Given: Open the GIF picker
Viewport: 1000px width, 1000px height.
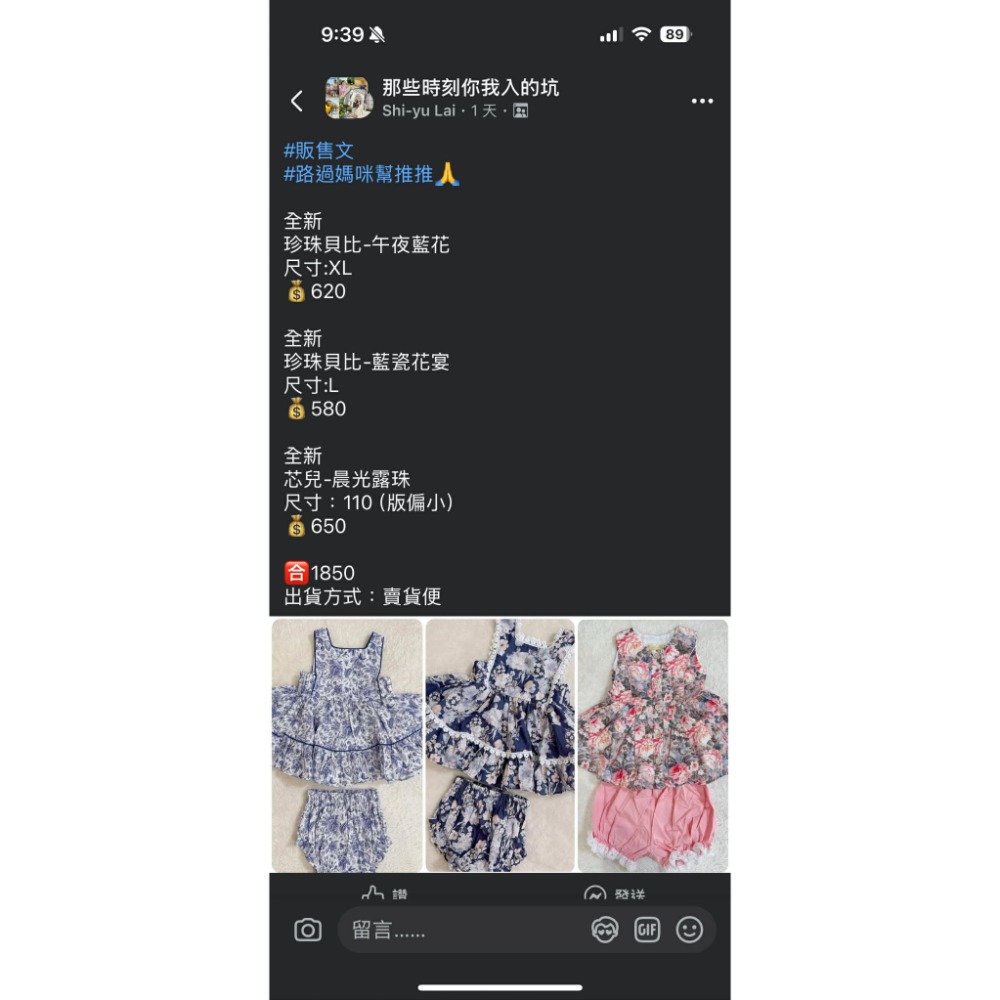Looking at the screenshot, I should tap(647, 930).
